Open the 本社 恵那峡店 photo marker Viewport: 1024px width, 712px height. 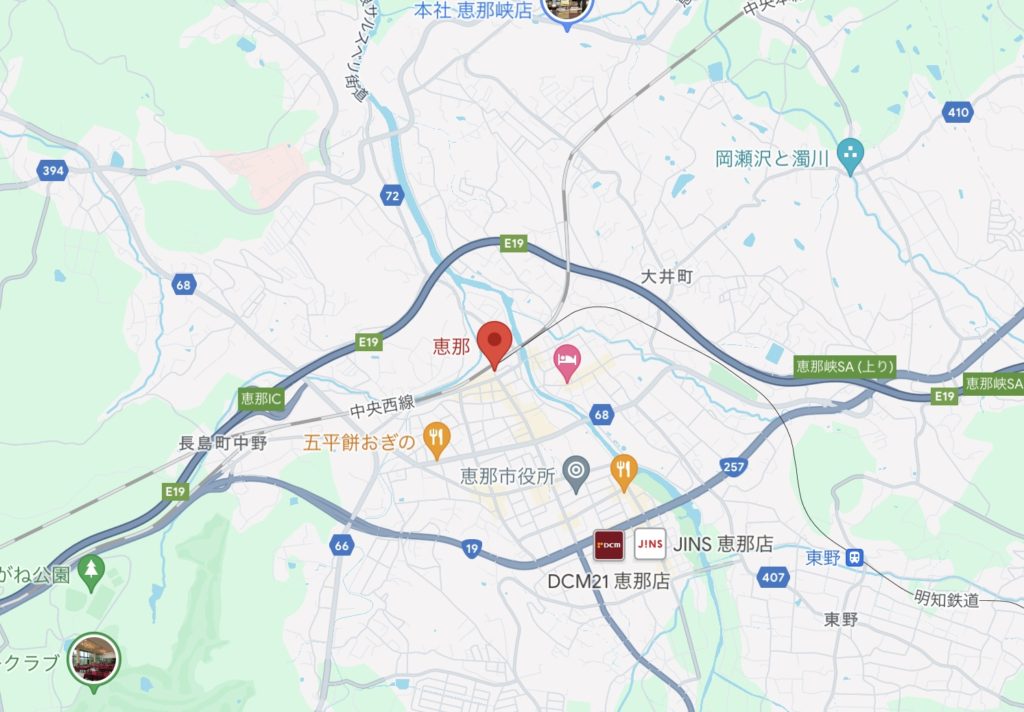567,8
